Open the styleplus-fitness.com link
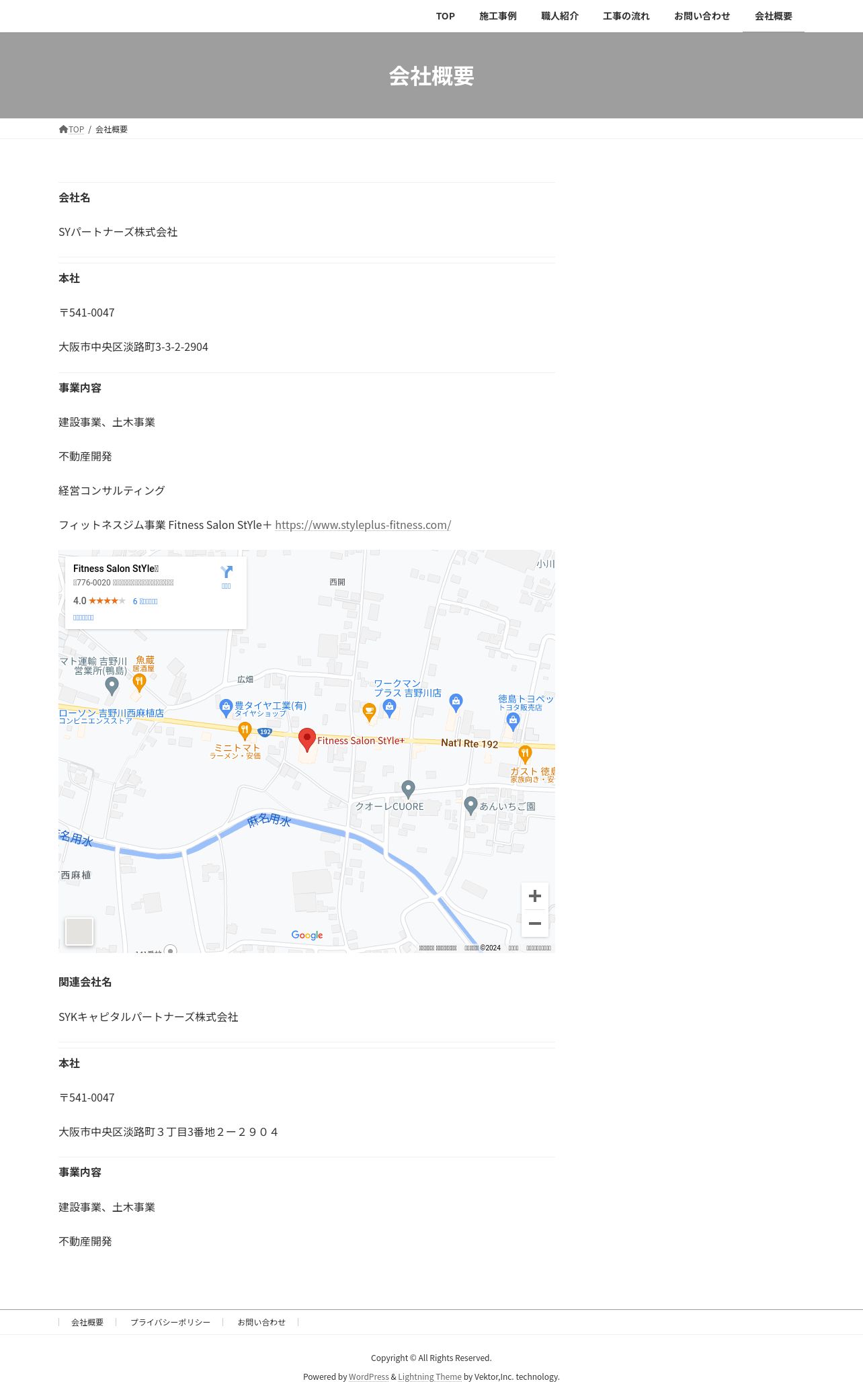Viewport: 863px width, 1400px height. (x=363, y=525)
